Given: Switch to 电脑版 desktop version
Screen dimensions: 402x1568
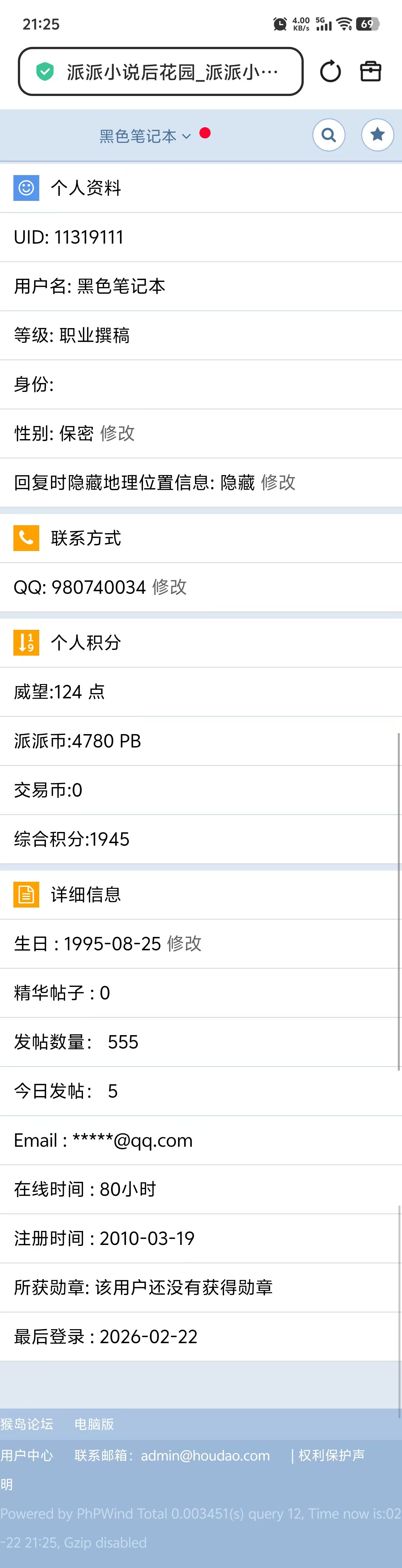Looking at the screenshot, I should point(94,1424).
